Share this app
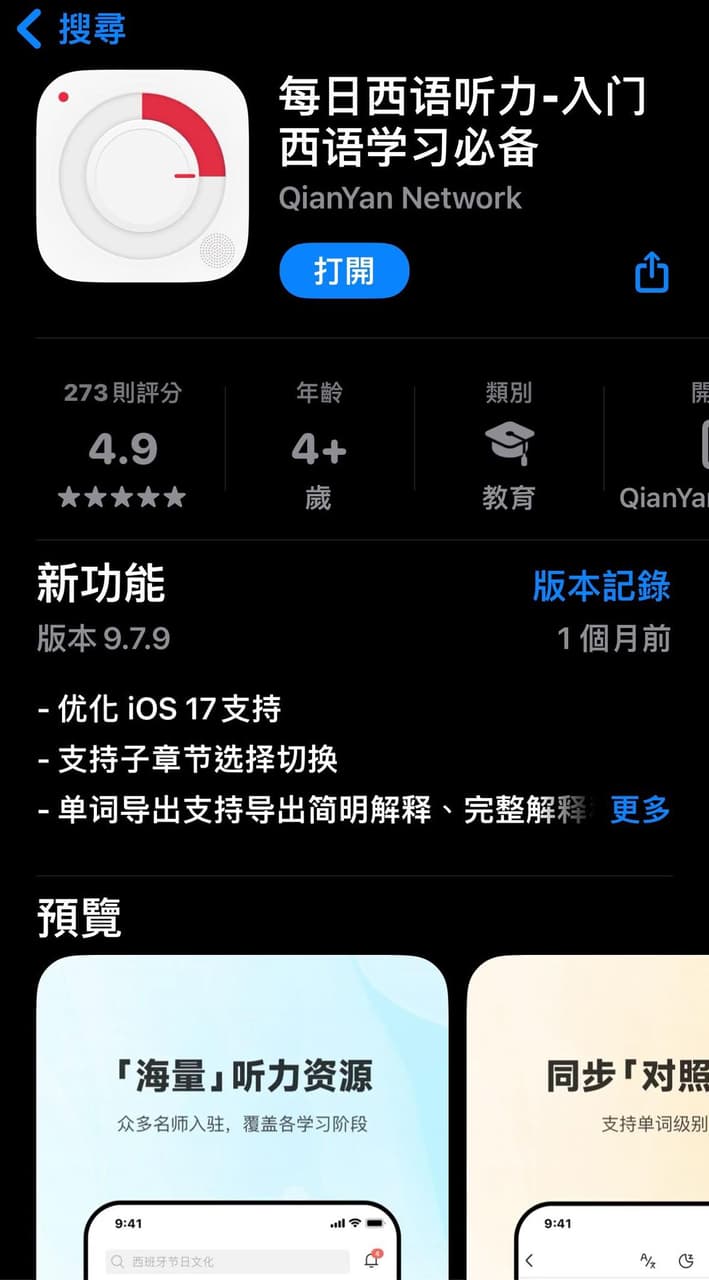 [651, 271]
